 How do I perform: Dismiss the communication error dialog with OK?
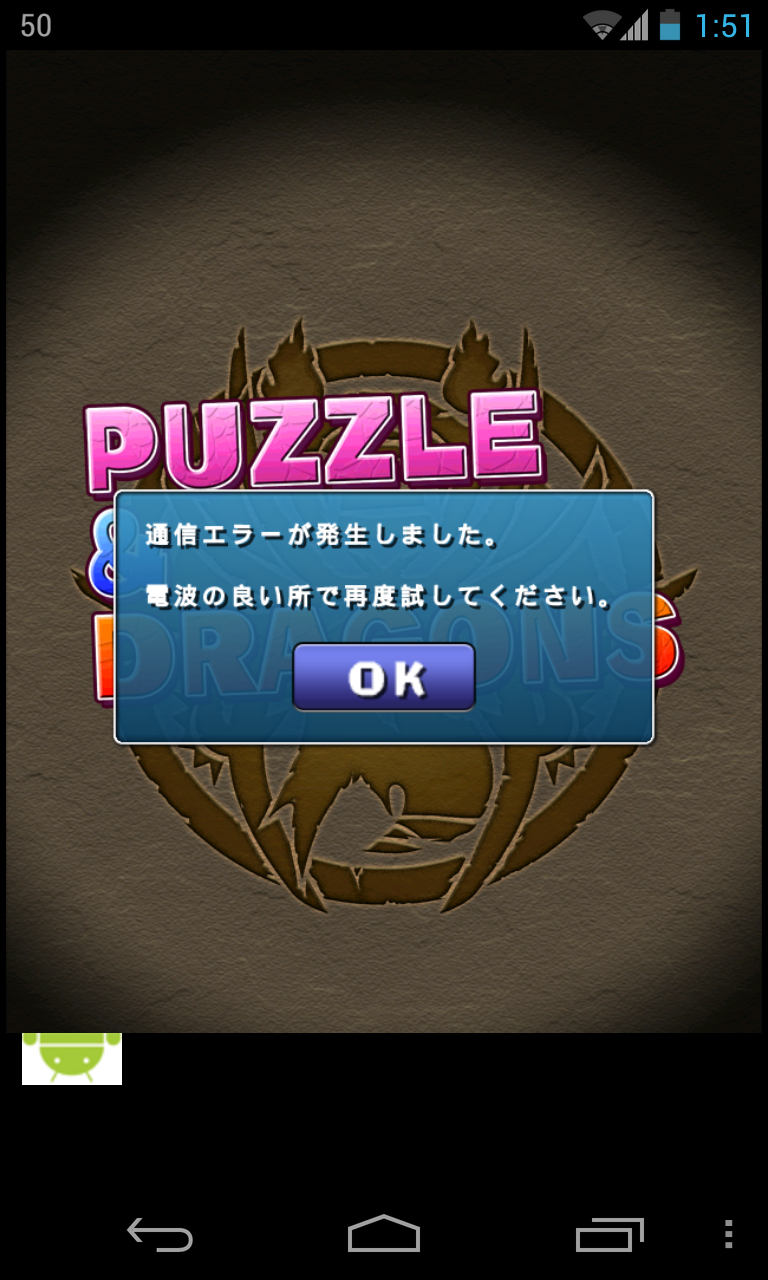click(x=383, y=677)
